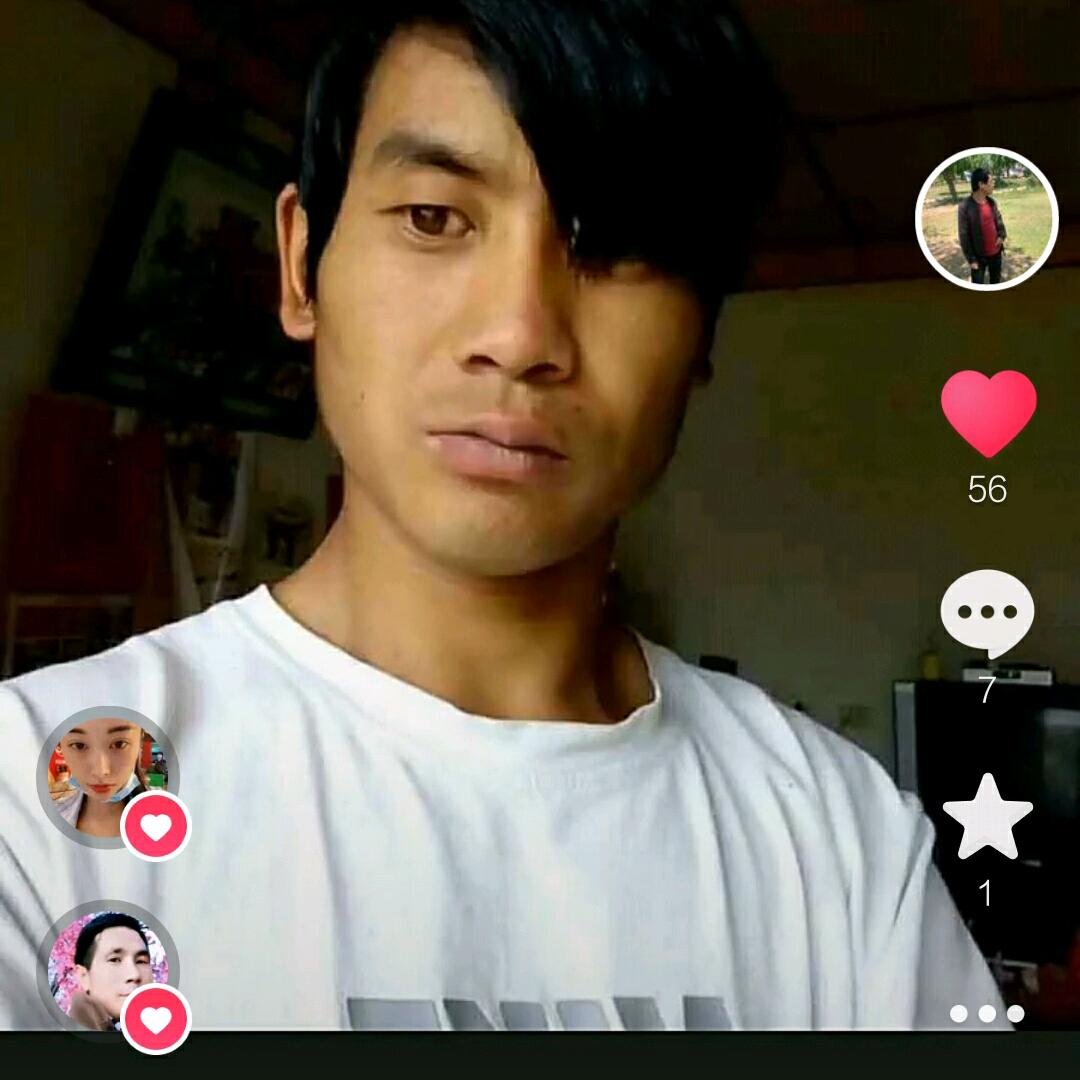Image resolution: width=1080 pixels, height=1080 pixels.
Task: Like this video with the heart icon
Action: tap(988, 412)
